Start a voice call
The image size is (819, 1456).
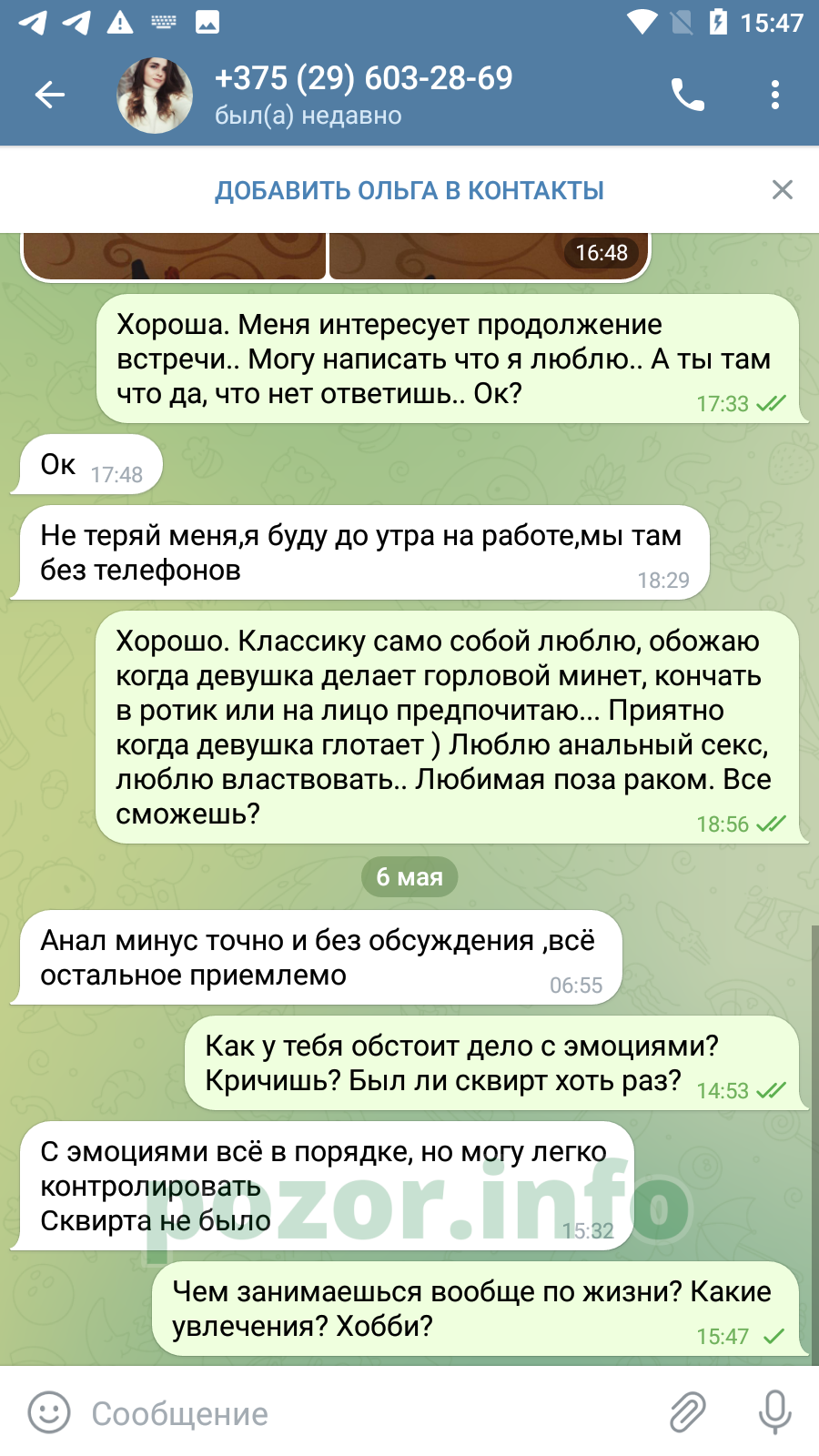(x=688, y=95)
